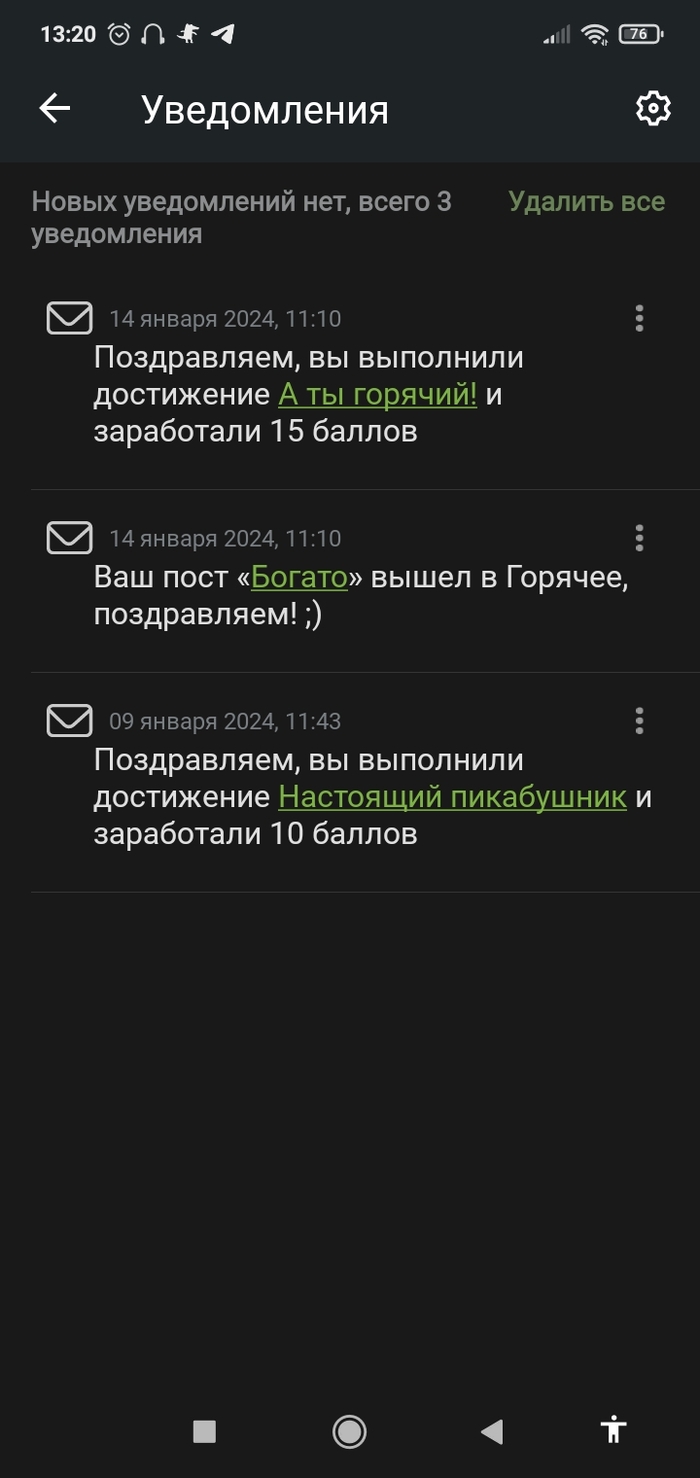Open recent apps via system square button
This screenshot has width=700, height=1478.
click(204, 1432)
